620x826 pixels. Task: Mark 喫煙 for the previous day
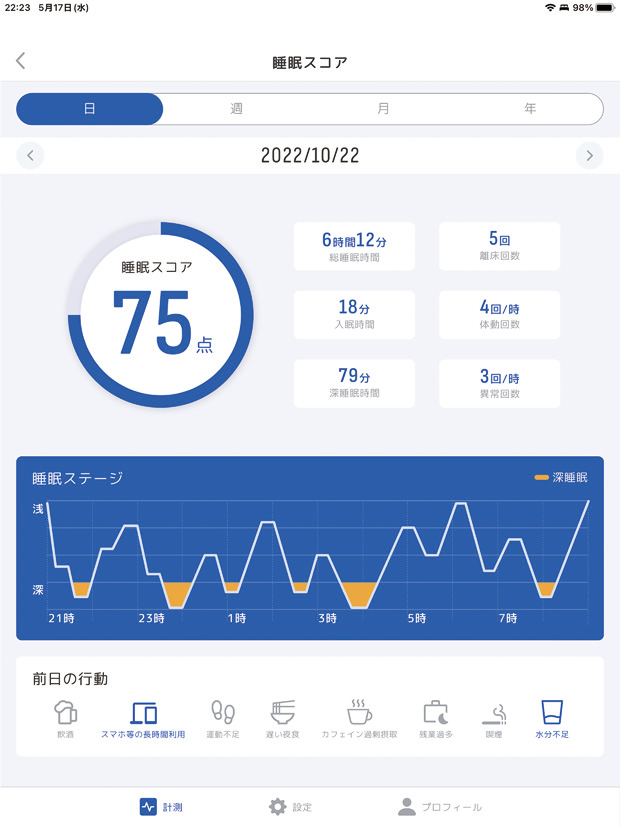coord(494,719)
